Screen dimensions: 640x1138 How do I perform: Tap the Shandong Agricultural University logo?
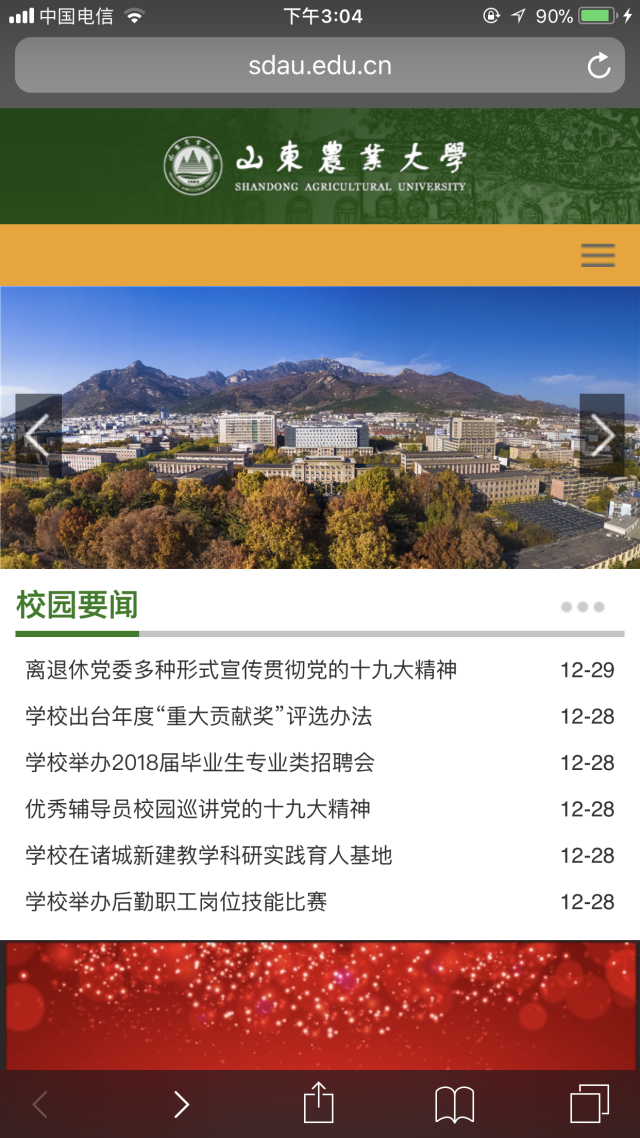point(315,166)
